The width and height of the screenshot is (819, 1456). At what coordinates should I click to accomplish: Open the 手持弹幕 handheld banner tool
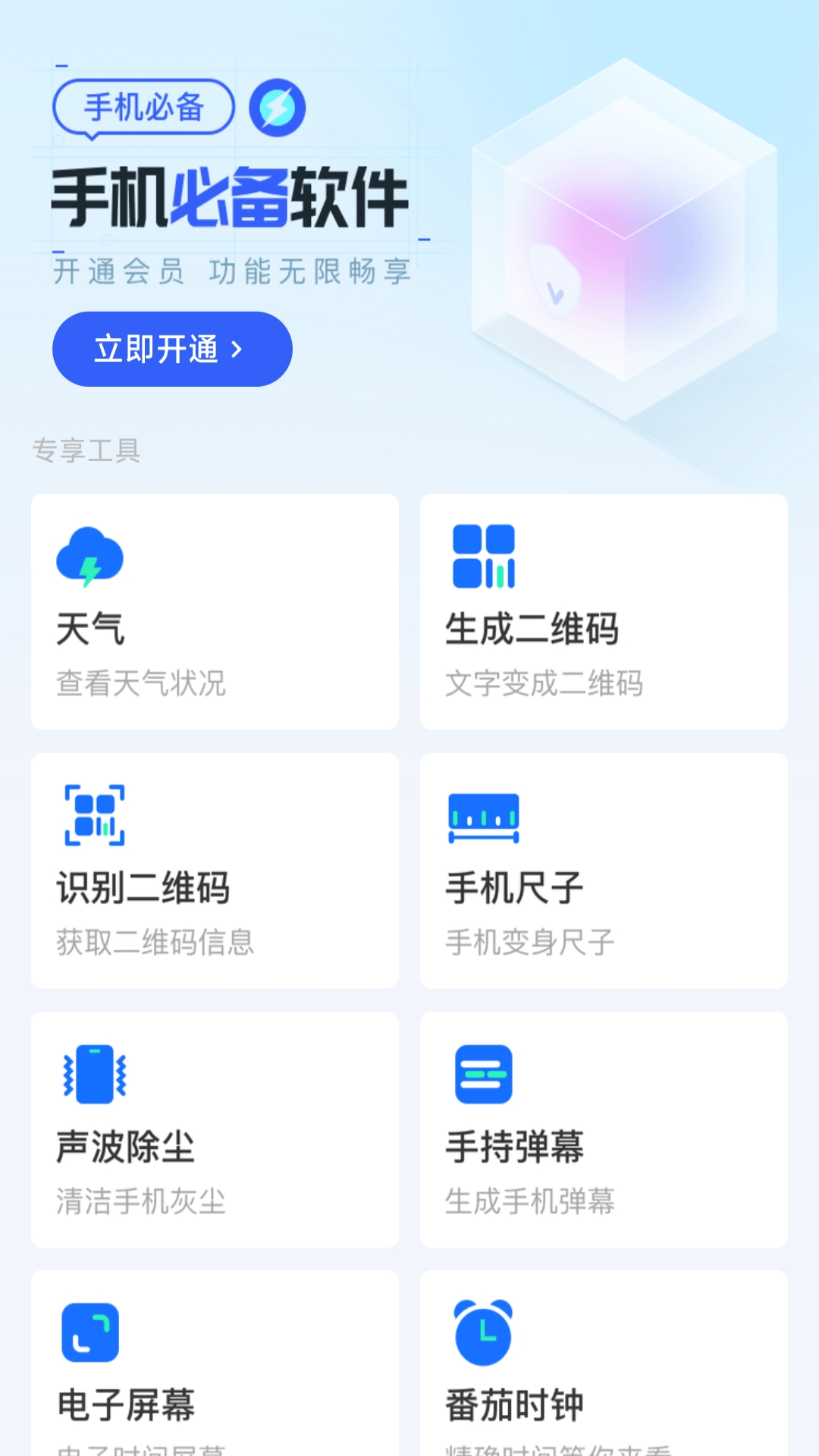tap(604, 1128)
